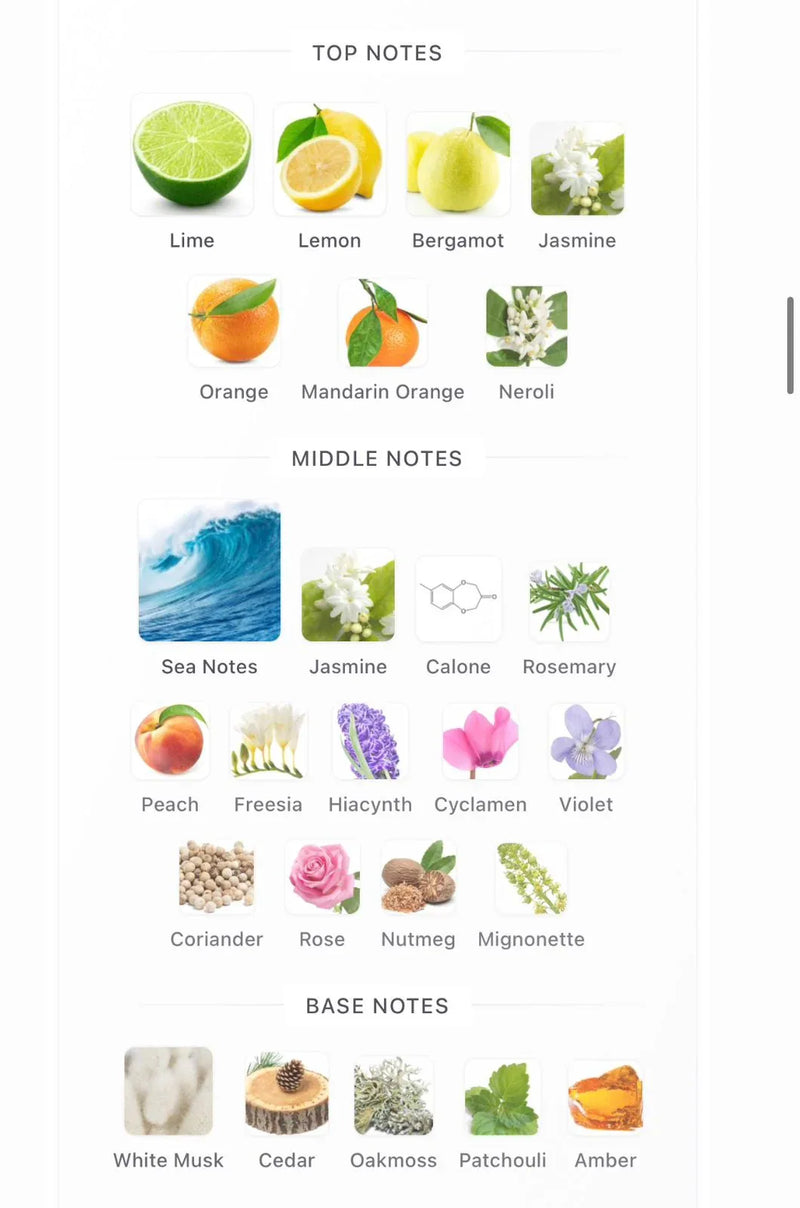View the Mandarin Orange note

point(383,323)
